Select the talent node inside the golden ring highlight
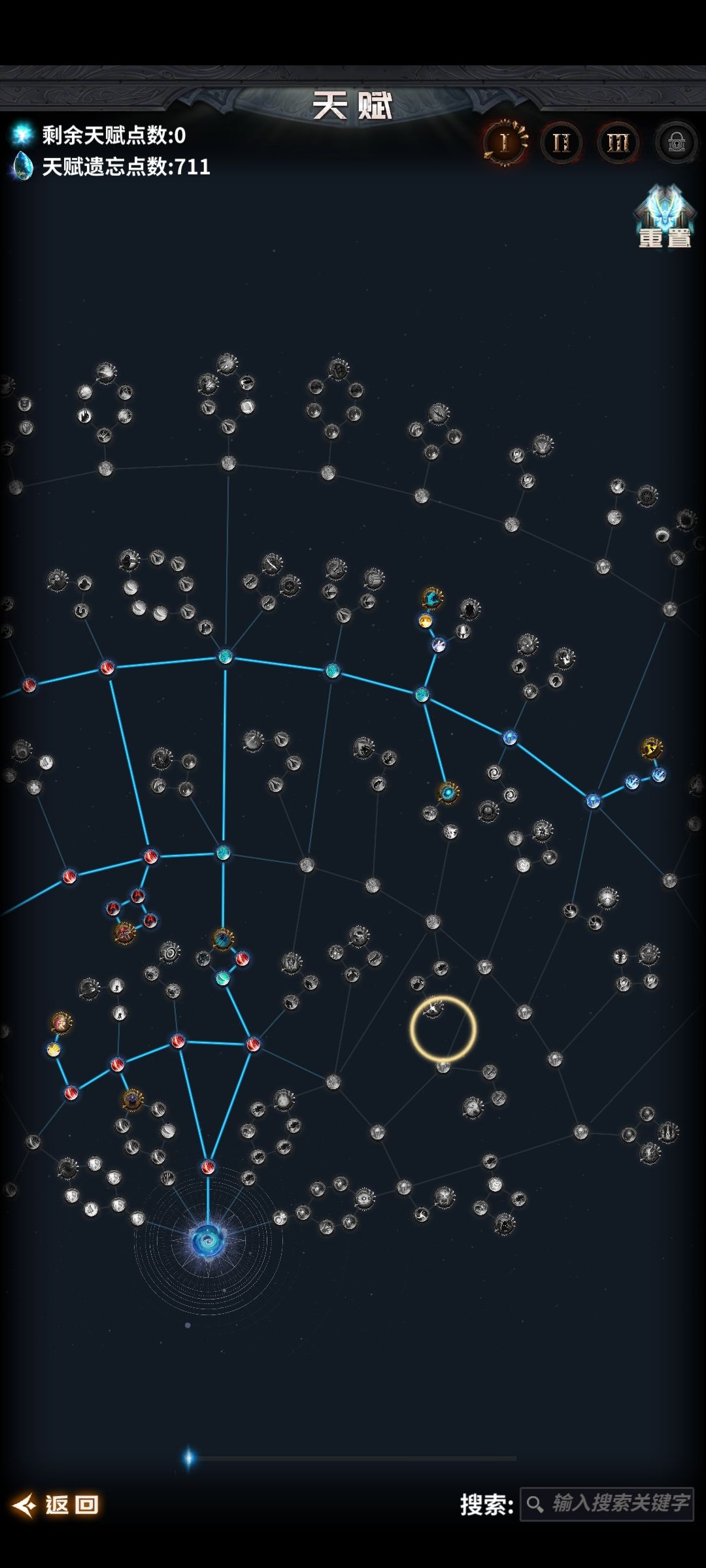706x1568 pixels. tap(433, 1009)
